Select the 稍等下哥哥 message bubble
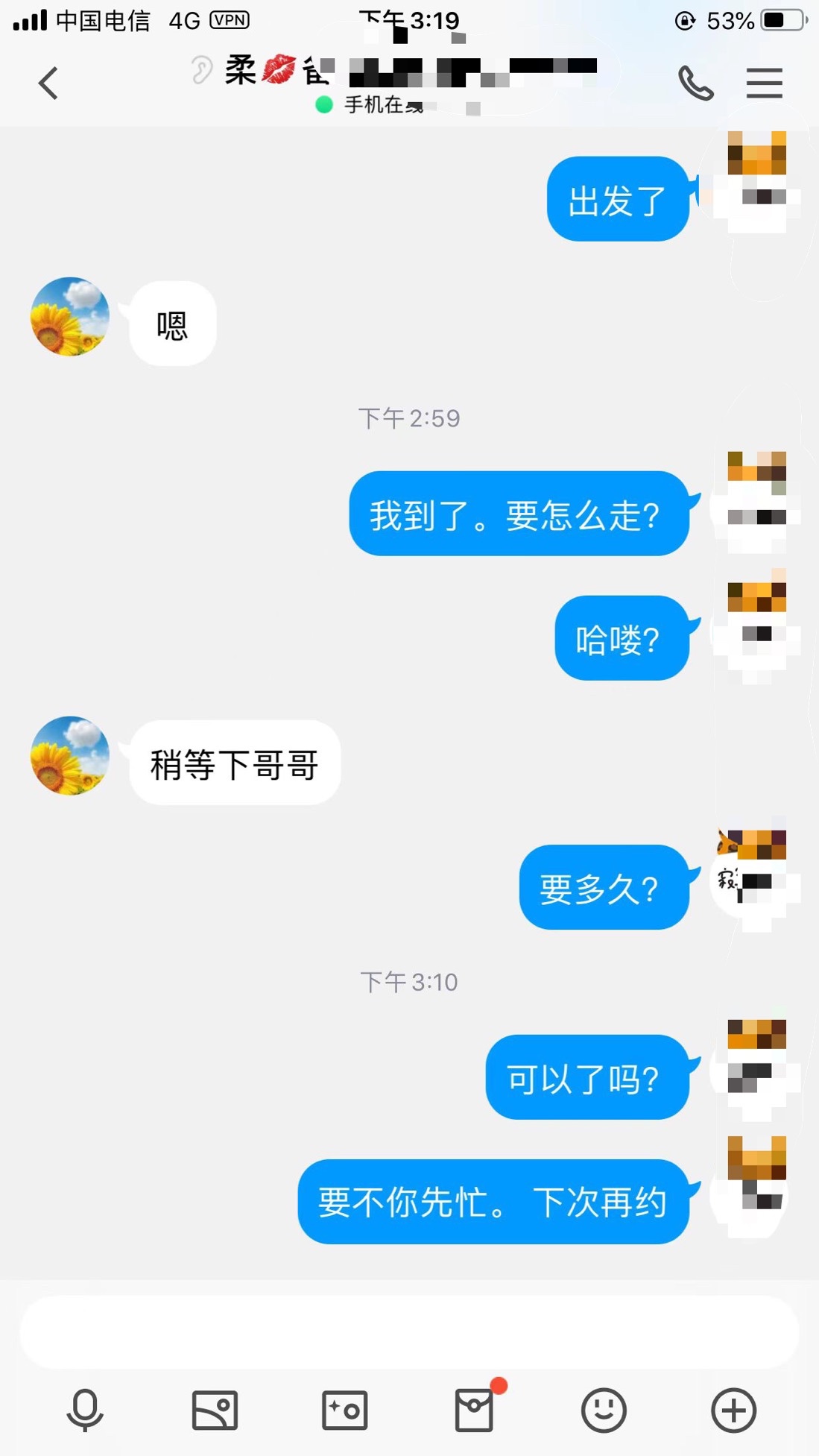 pos(235,763)
